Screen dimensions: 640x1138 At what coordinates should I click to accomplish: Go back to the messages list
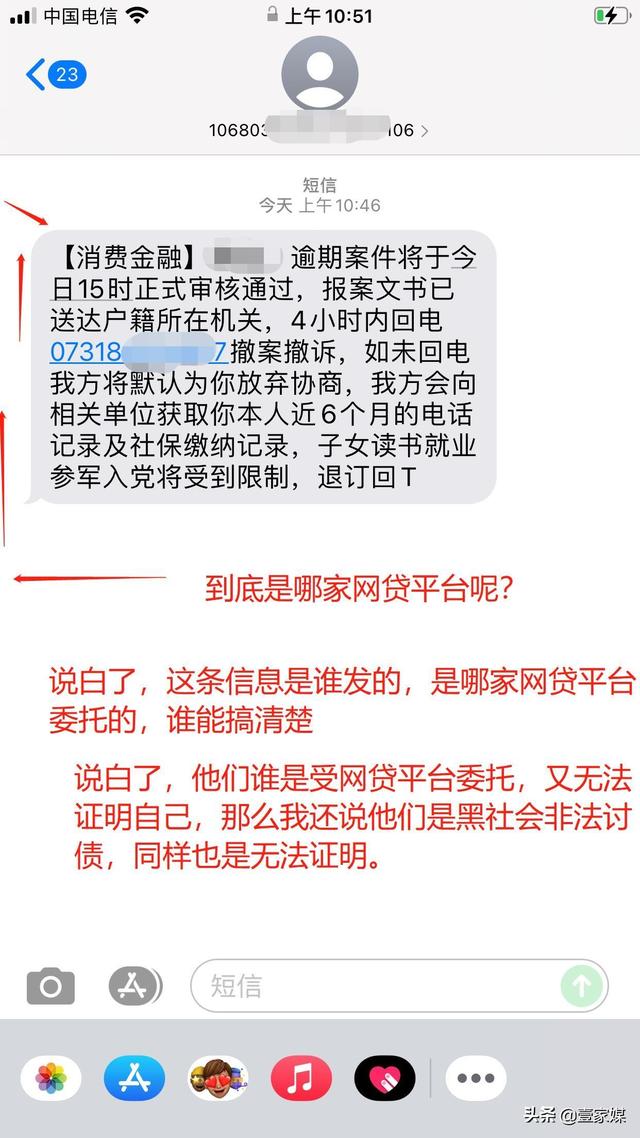[55, 74]
